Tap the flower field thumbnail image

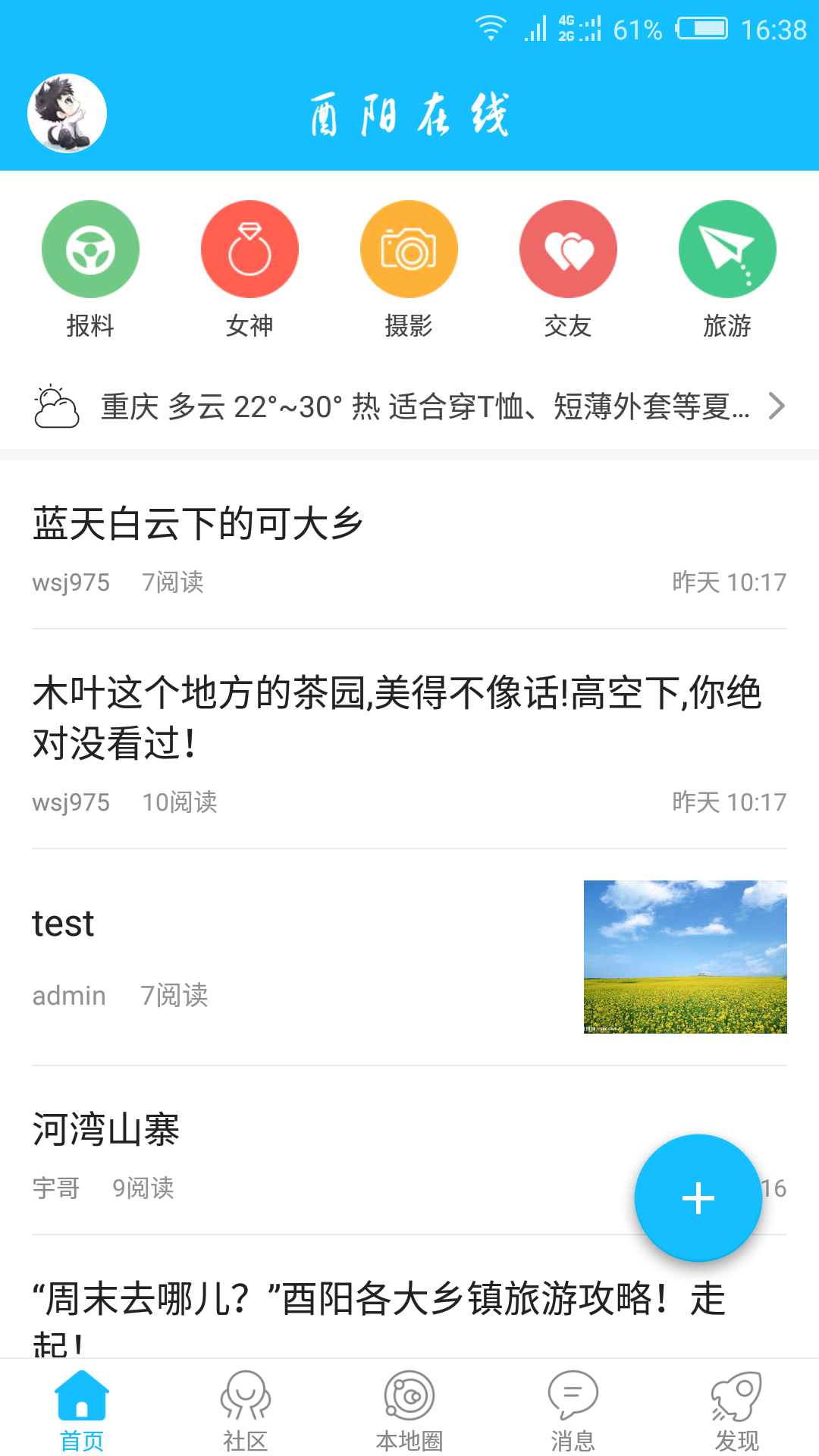(685, 955)
